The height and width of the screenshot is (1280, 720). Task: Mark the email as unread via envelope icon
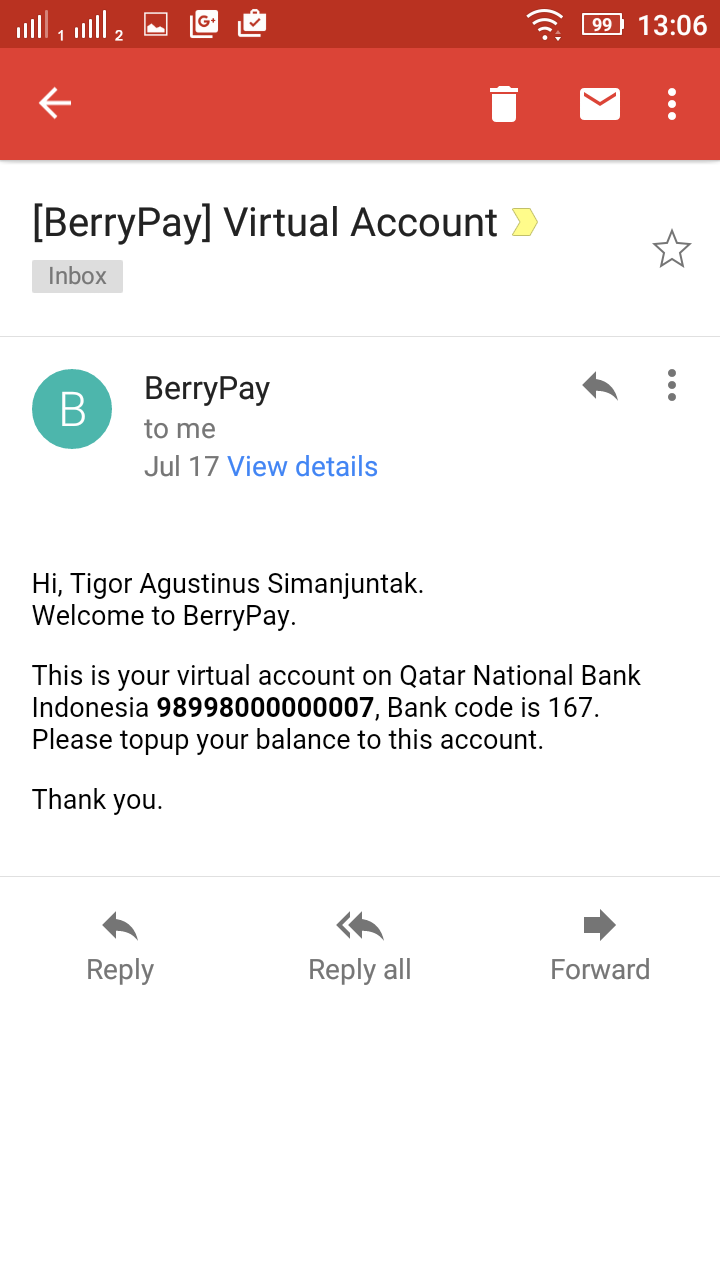(x=599, y=103)
